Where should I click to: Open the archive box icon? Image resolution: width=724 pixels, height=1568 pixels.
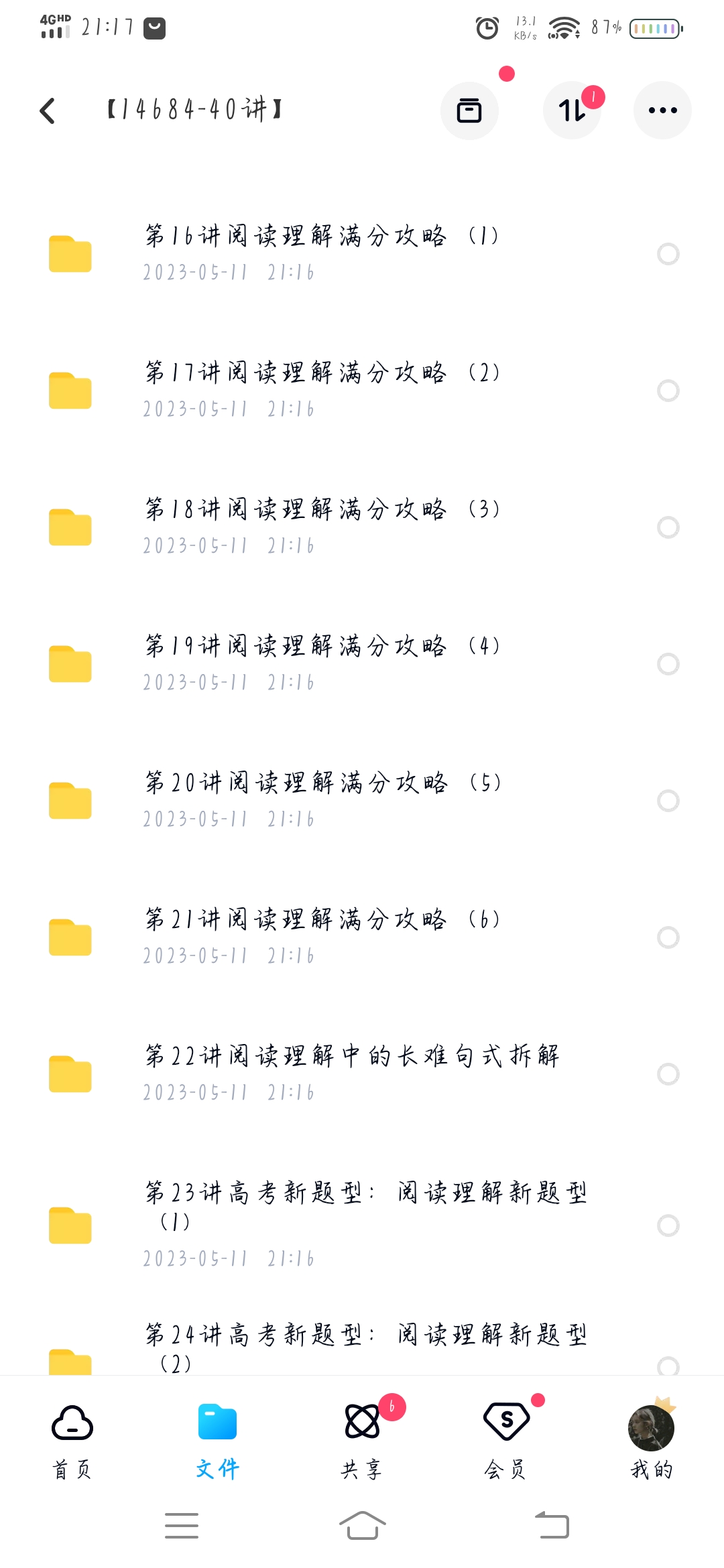pyautogui.click(x=469, y=111)
